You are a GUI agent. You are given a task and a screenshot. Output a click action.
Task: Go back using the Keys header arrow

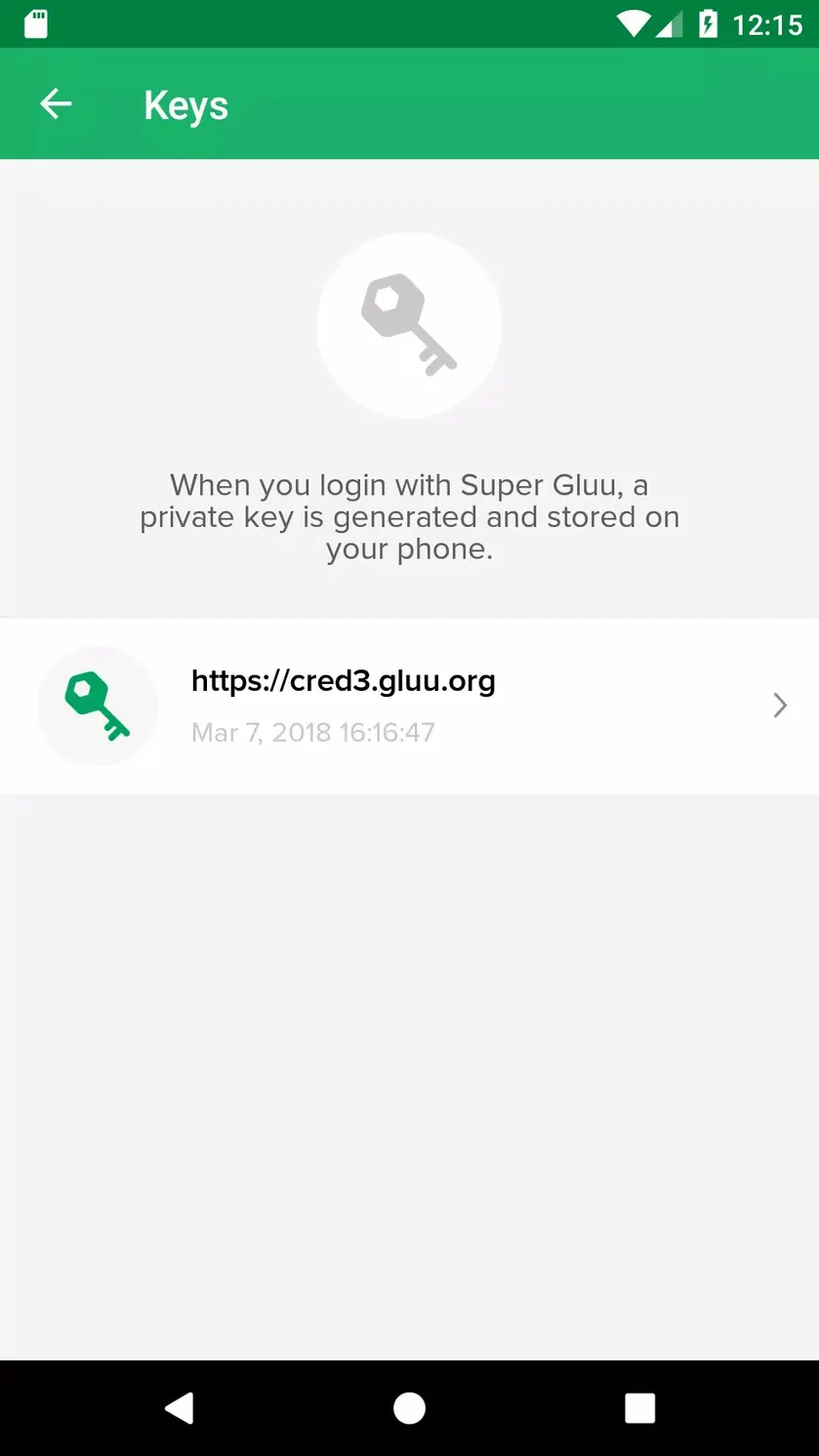pyautogui.click(x=56, y=103)
